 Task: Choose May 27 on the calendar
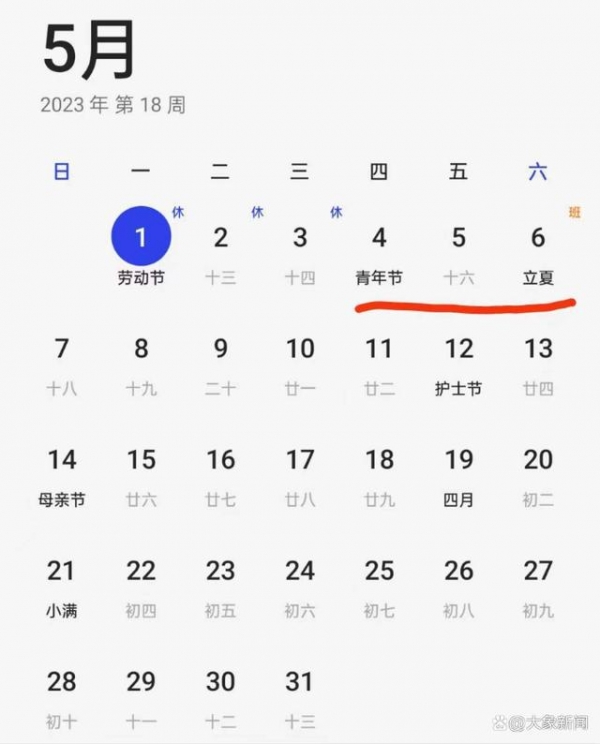point(538,571)
